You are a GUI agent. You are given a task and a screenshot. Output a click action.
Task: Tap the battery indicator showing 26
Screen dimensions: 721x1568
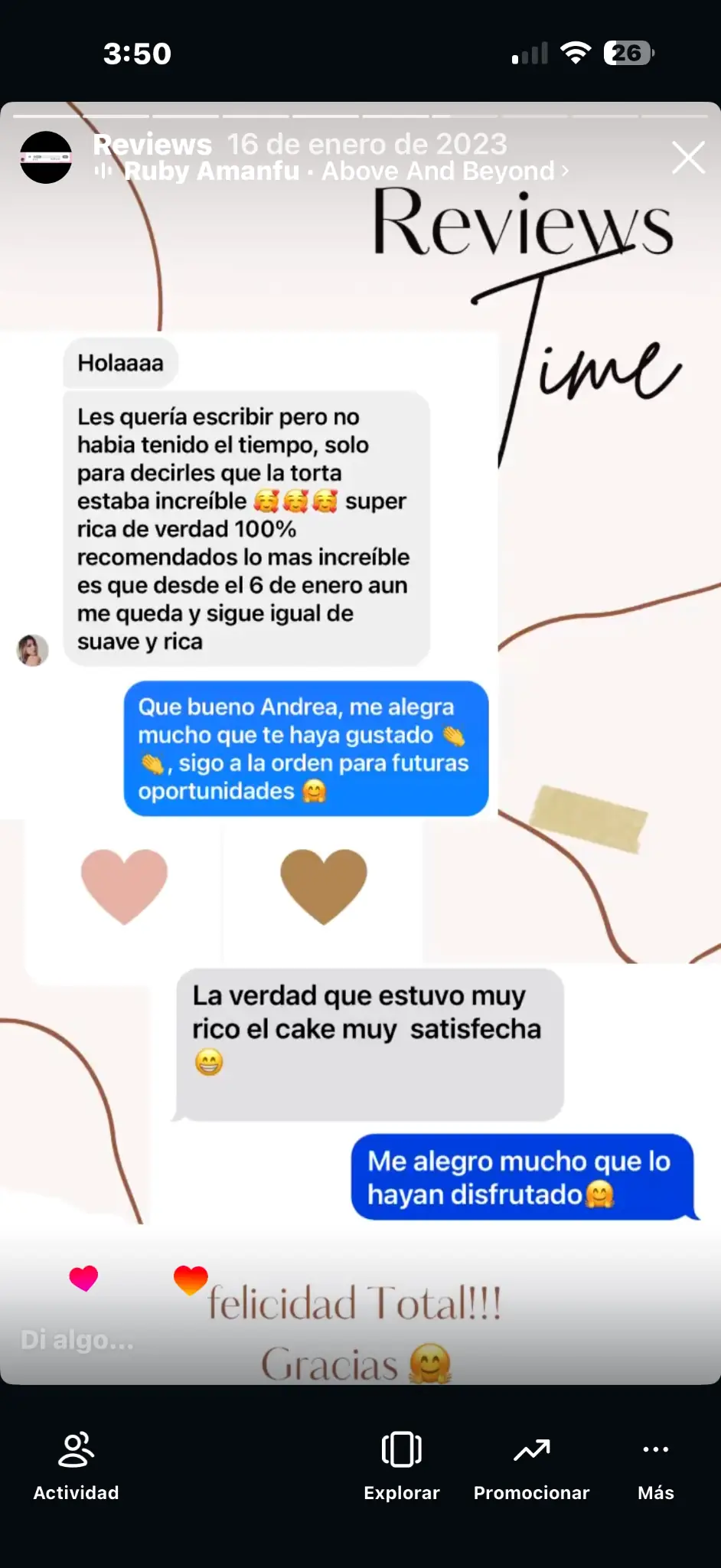(x=628, y=52)
